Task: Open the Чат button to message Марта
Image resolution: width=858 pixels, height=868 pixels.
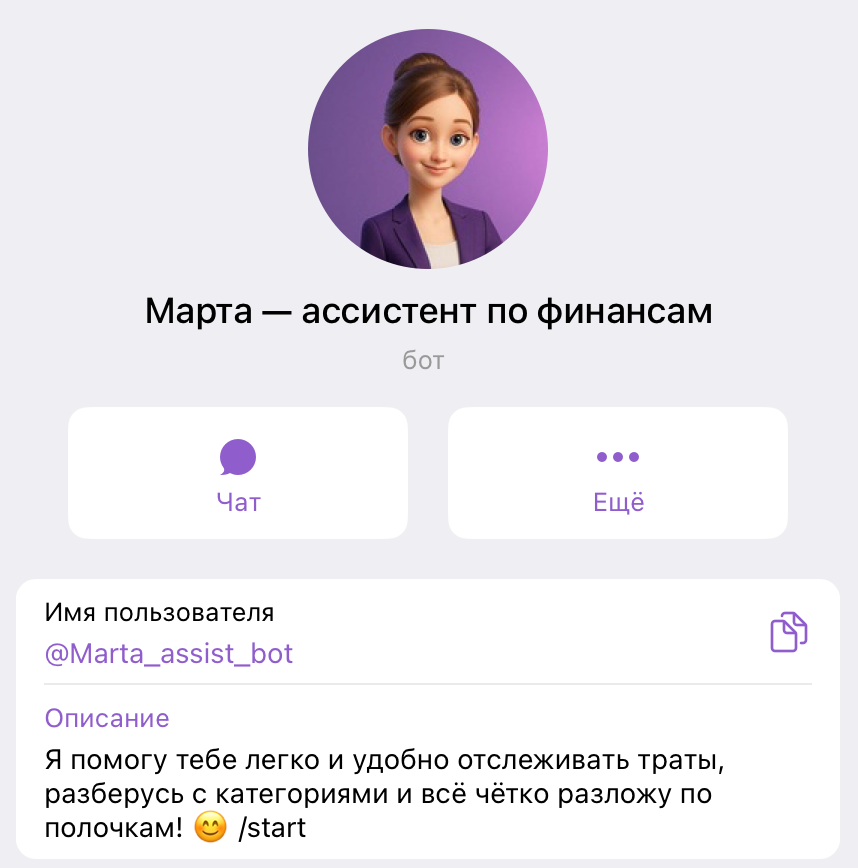Action: (x=237, y=472)
